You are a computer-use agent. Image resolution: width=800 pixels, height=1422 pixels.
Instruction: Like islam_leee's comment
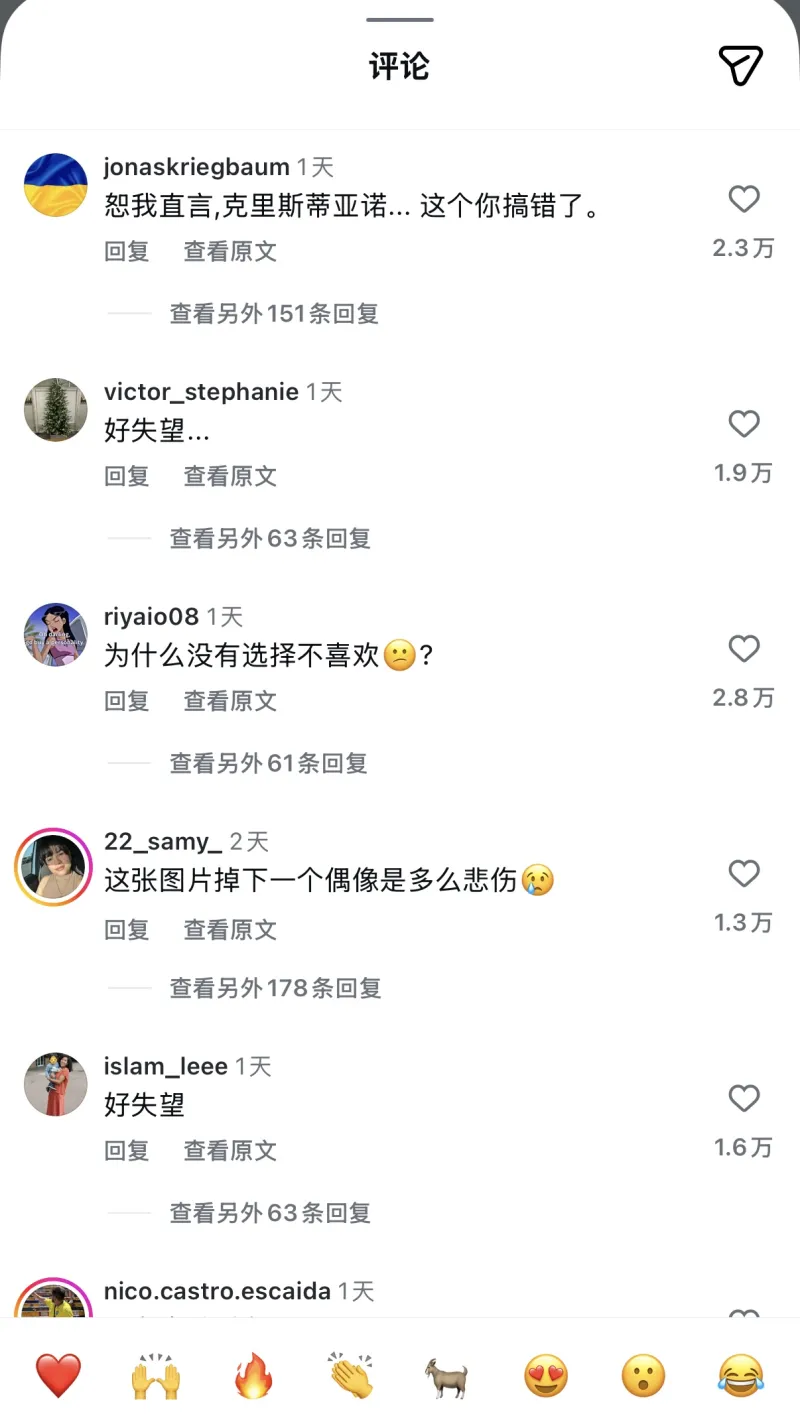click(x=743, y=1100)
